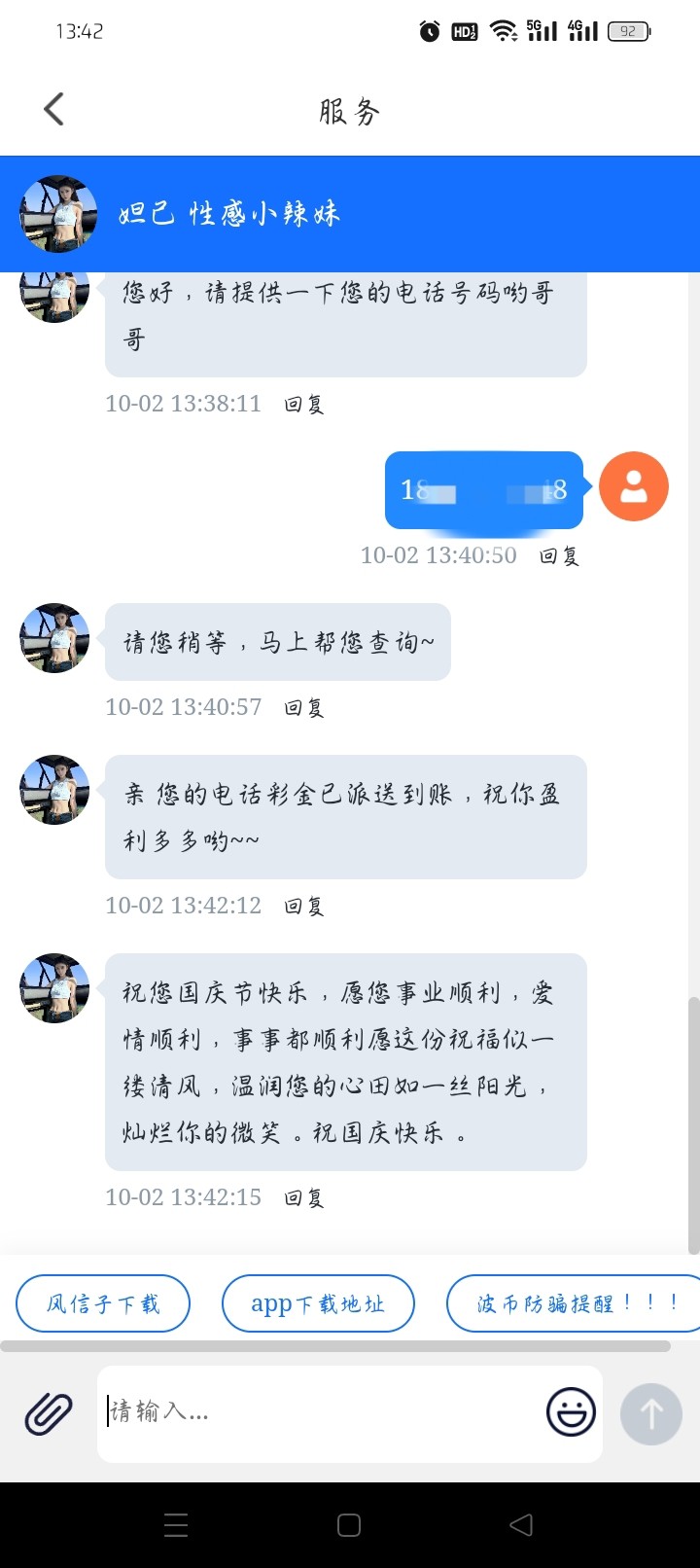This screenshot has height=1568, width=700.
Task: Tap the back arrow to leave 服务 chat
Action: point(53,109)
